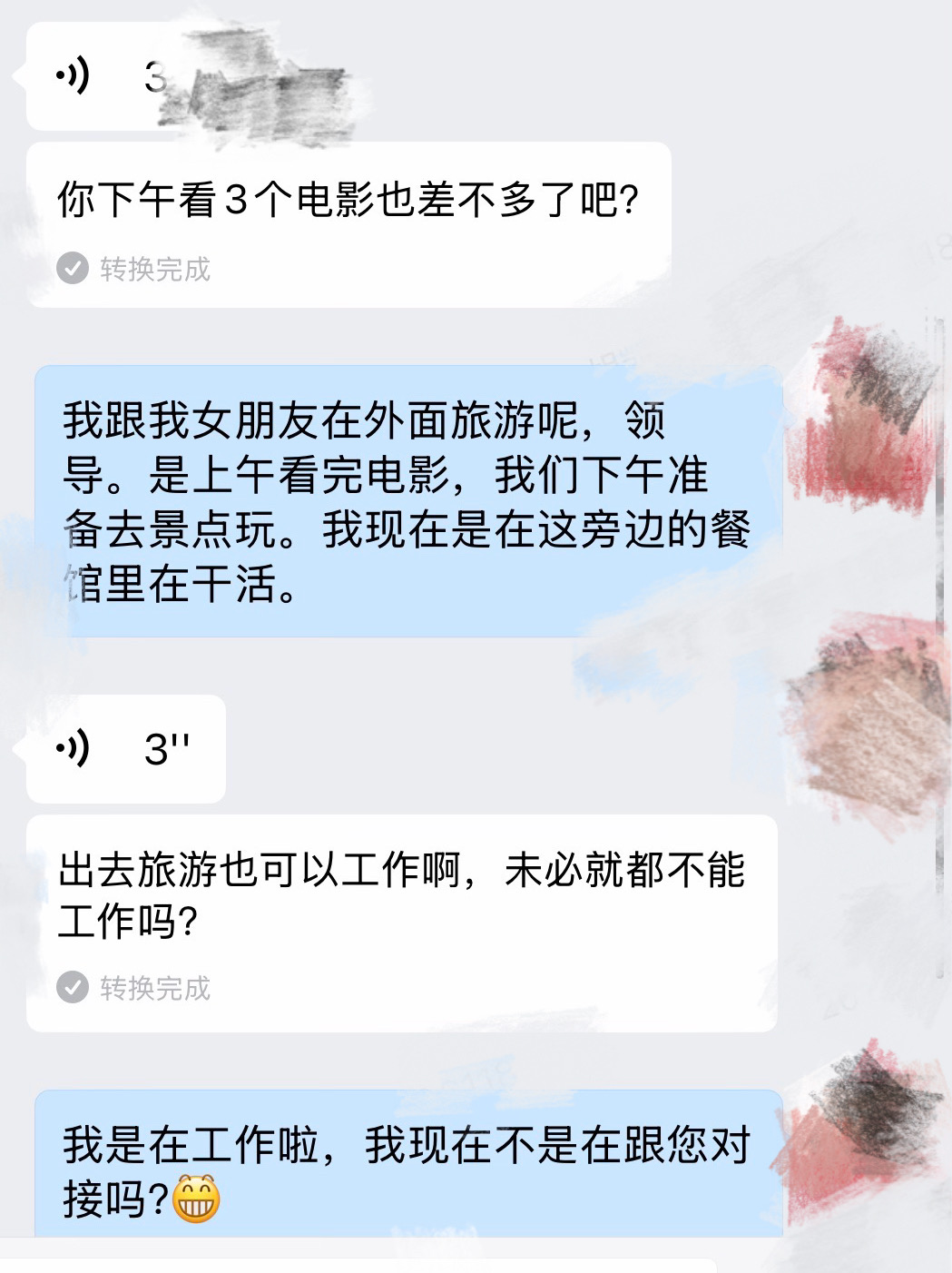Play the voice message above 你下午看3个电影
Image resolution: width=952 pixels, height=1273 pixels.
[x=100, y=77]
